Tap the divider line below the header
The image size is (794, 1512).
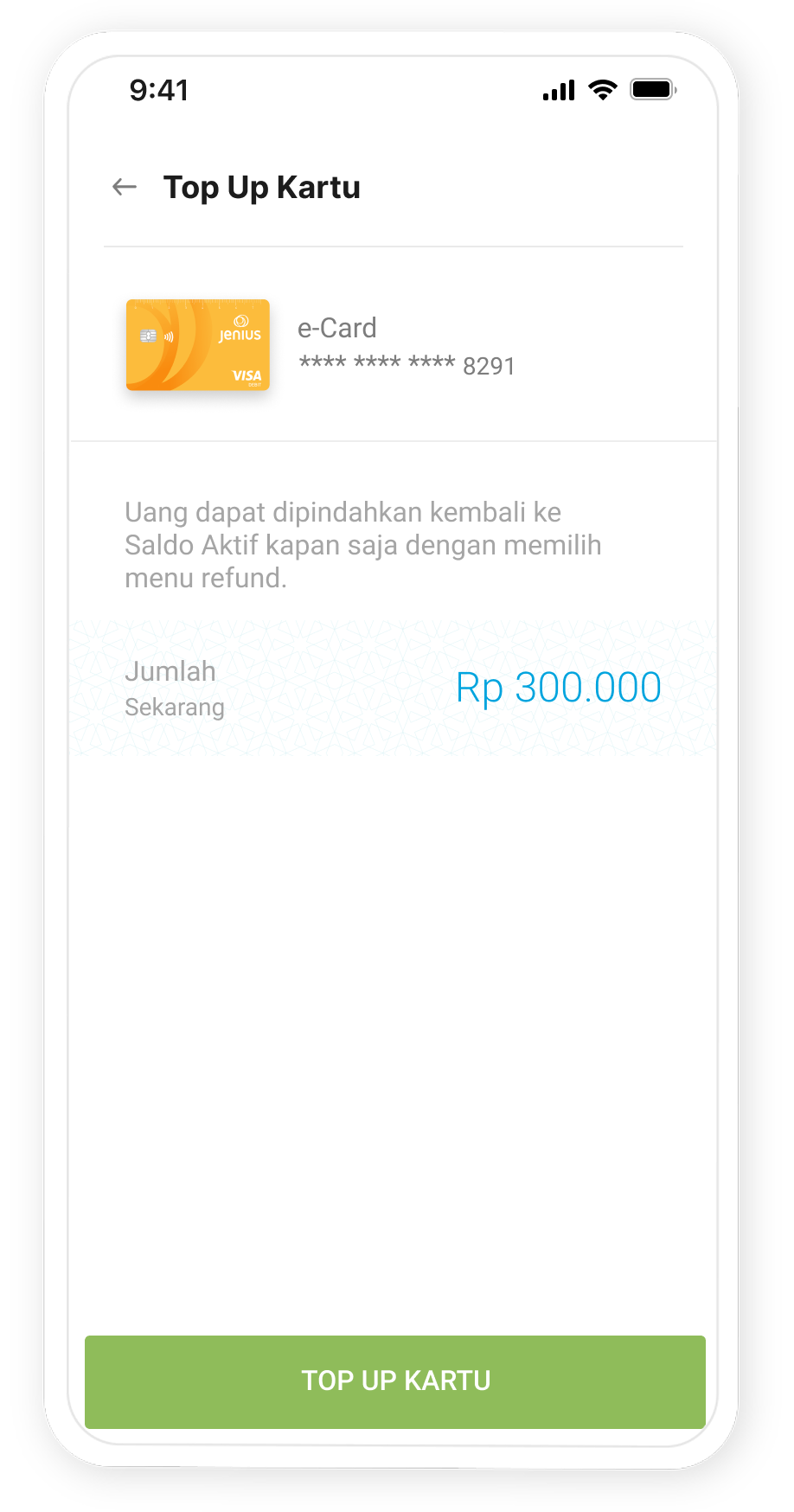tap(392, 247)
